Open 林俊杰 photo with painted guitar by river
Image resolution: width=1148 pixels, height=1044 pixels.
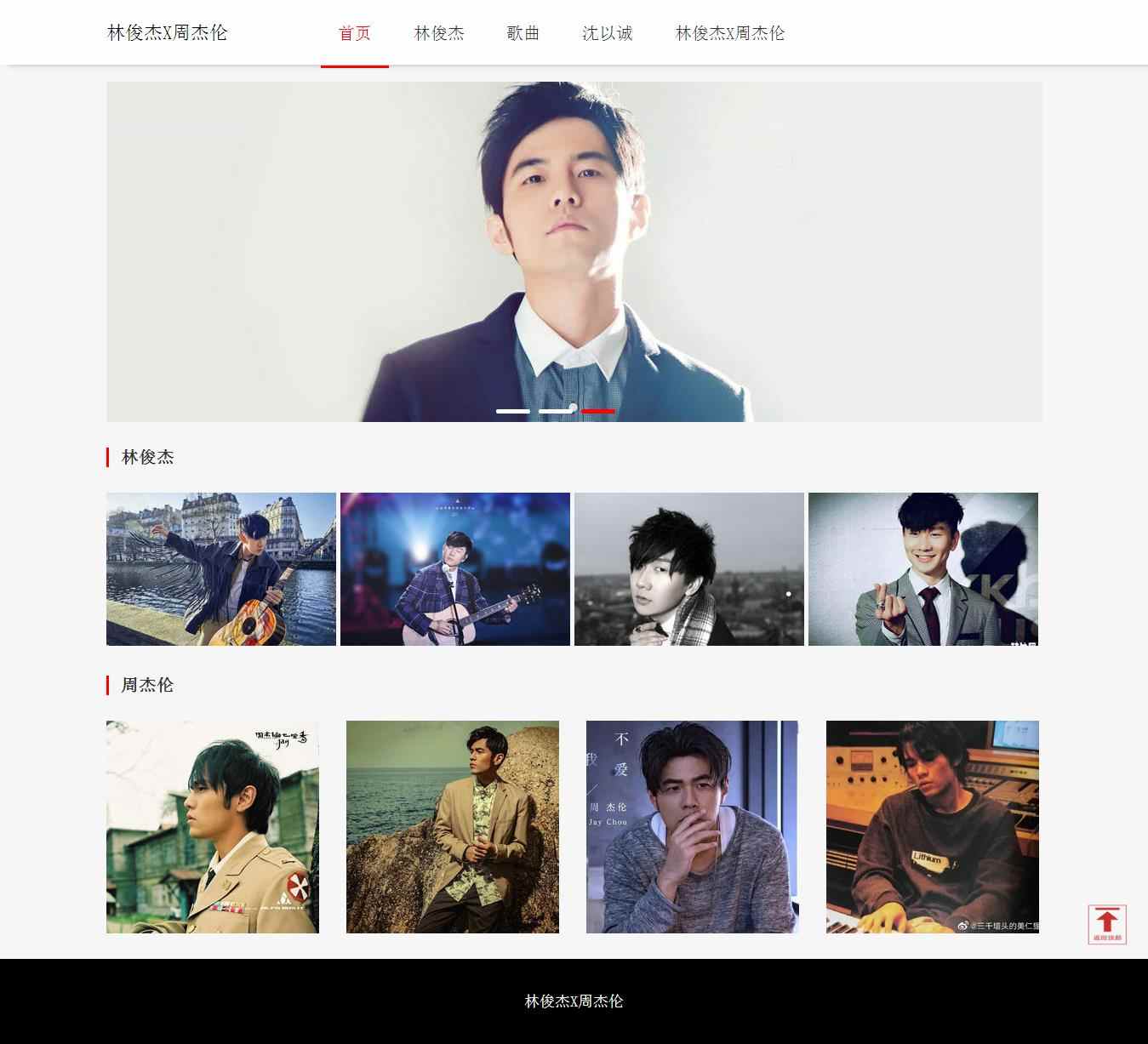(x=221, y=568)
